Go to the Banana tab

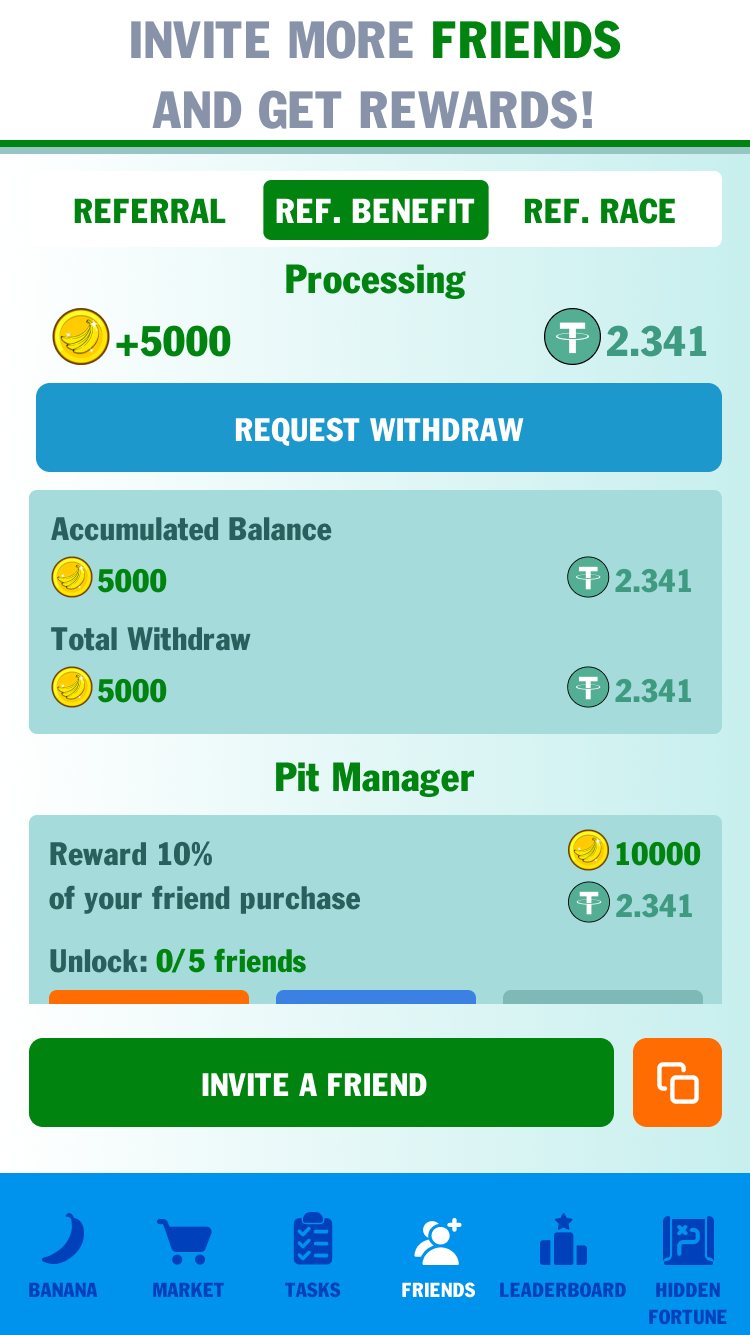pyautogui.click(x=63, y=1255)
